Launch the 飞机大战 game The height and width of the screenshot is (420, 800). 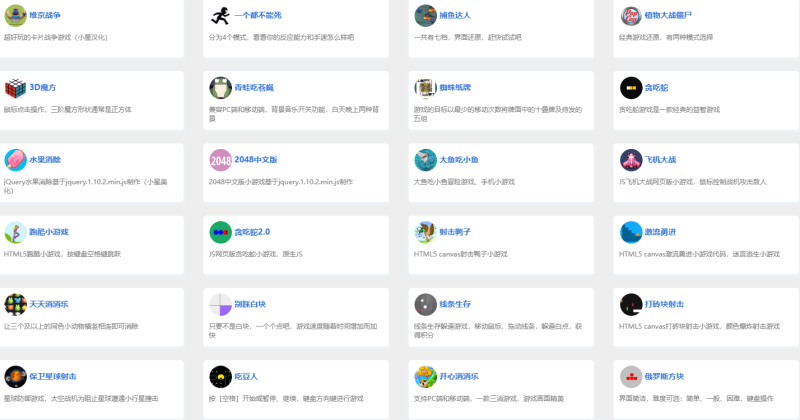[662, 160]
